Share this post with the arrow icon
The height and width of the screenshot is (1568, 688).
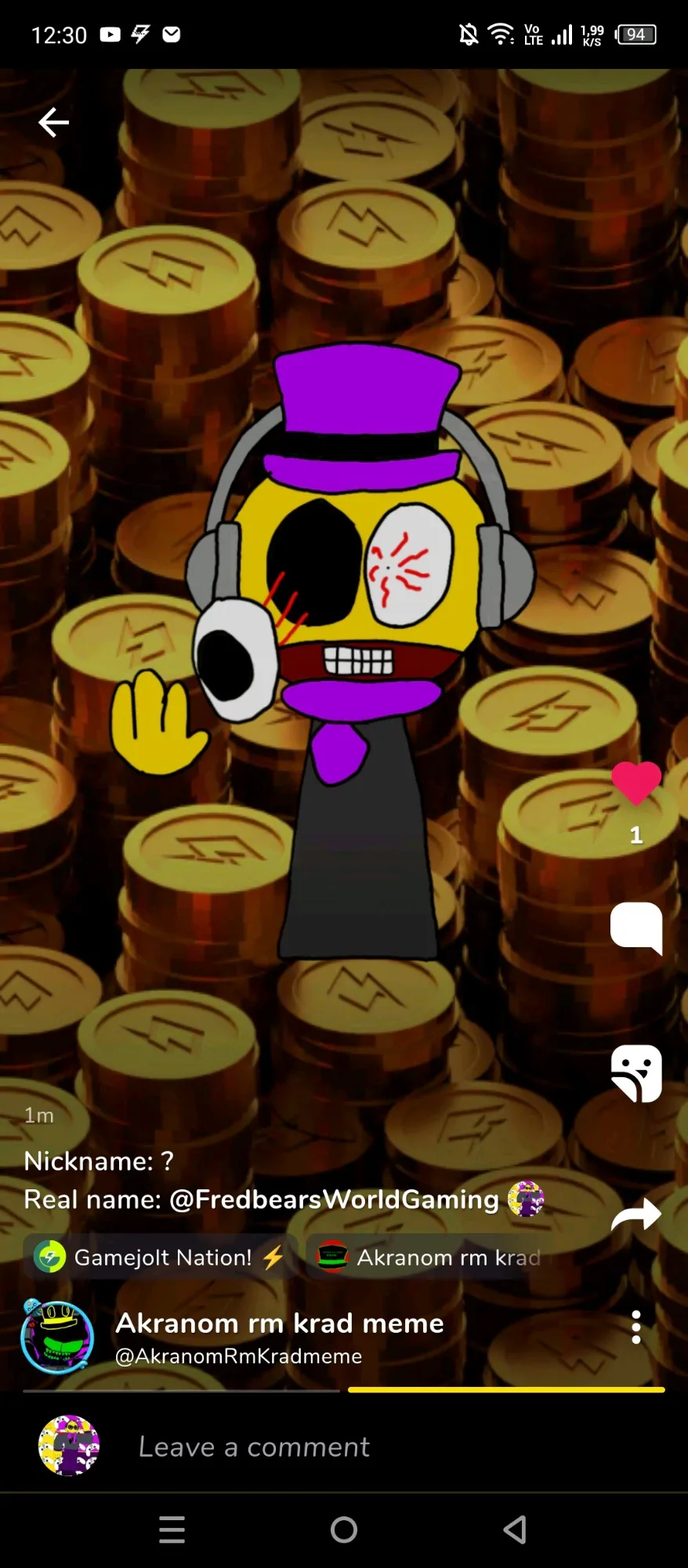[635, 1215]
